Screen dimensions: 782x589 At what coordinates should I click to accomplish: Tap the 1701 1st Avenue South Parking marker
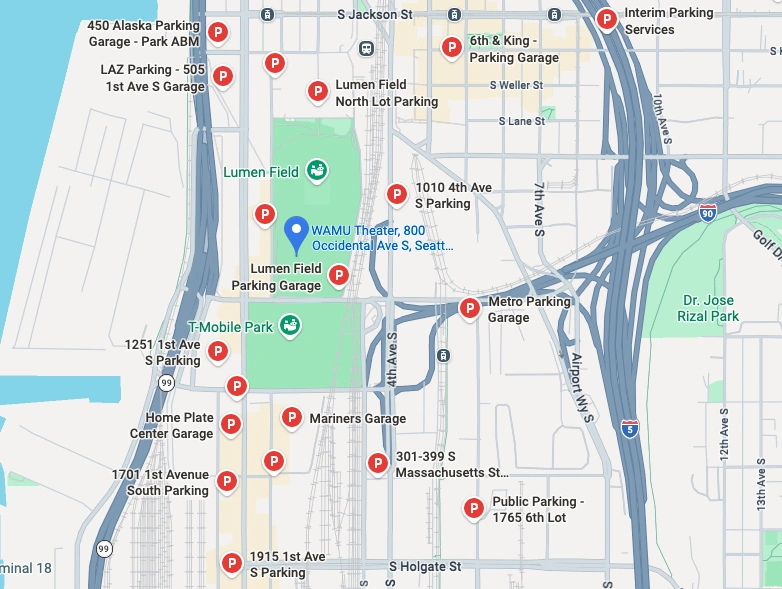coord(227,482)
